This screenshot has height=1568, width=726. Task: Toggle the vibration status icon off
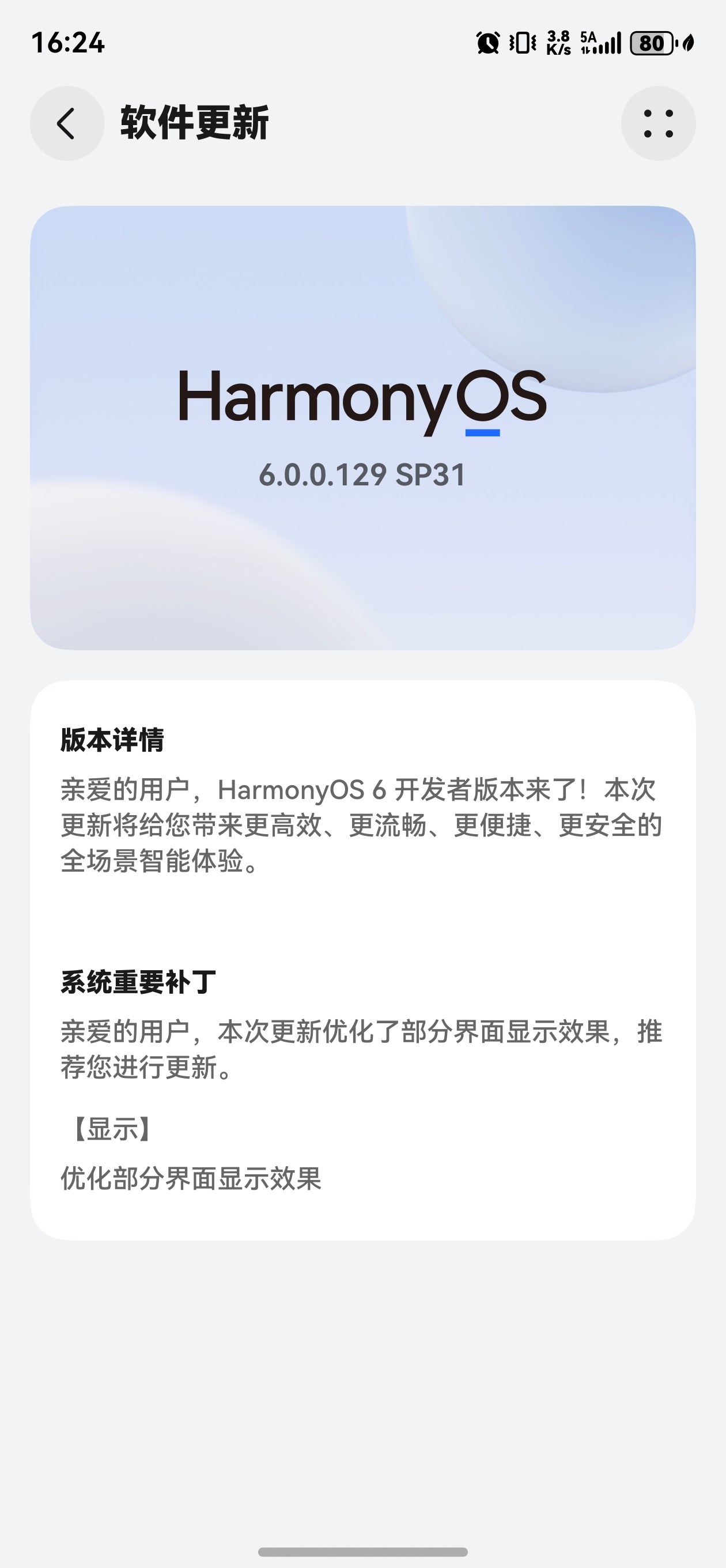pos(521,43)
